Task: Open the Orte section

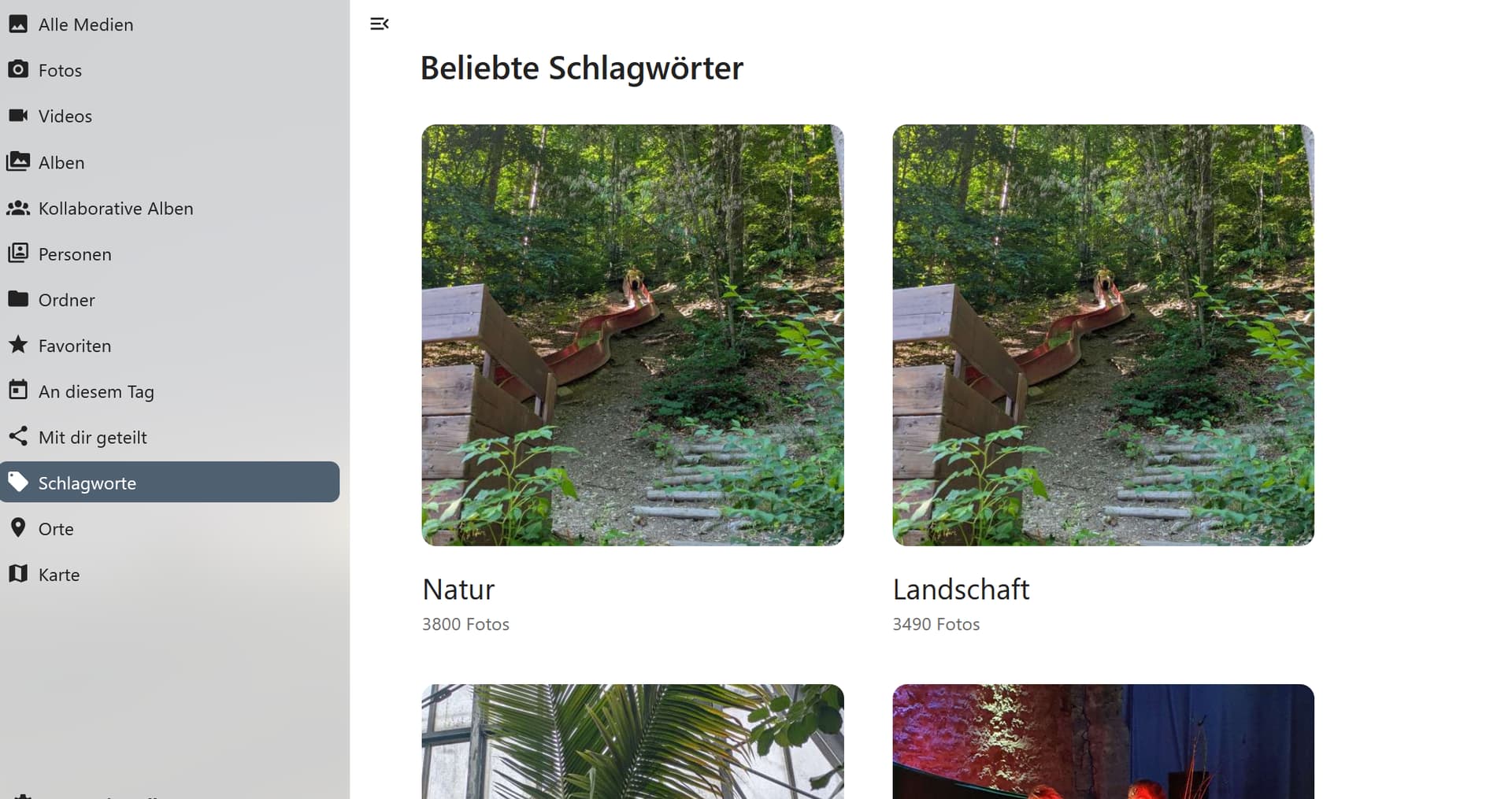Action: tap(55, 528)
